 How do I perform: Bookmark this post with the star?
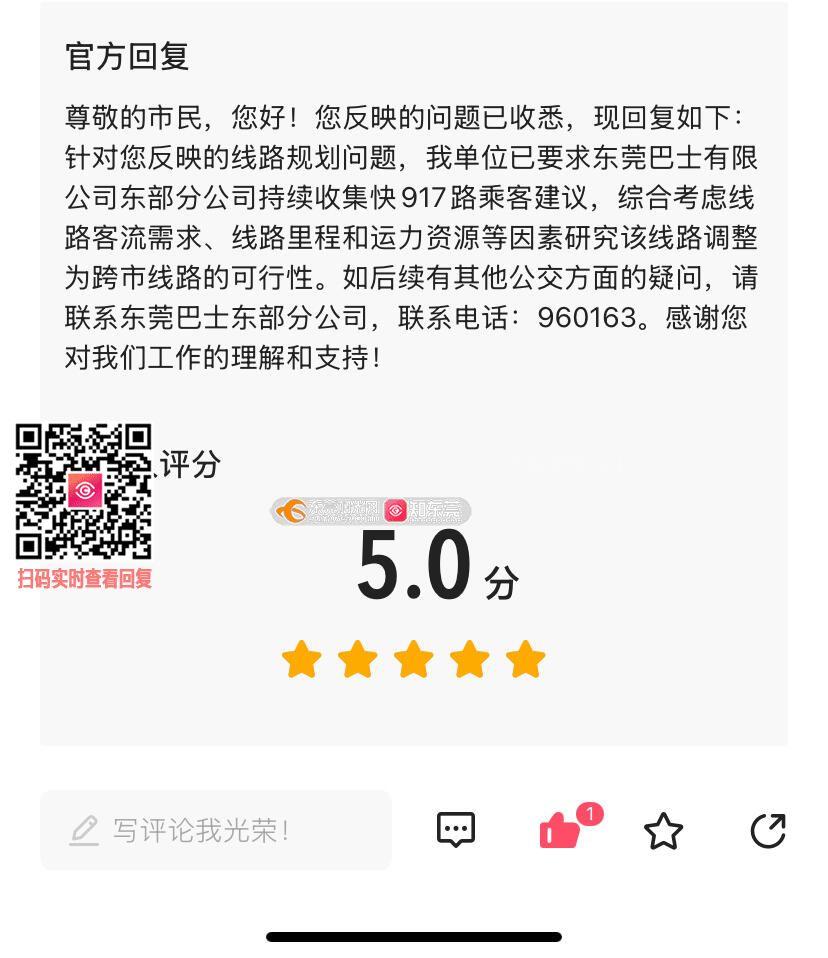point(663,831)
